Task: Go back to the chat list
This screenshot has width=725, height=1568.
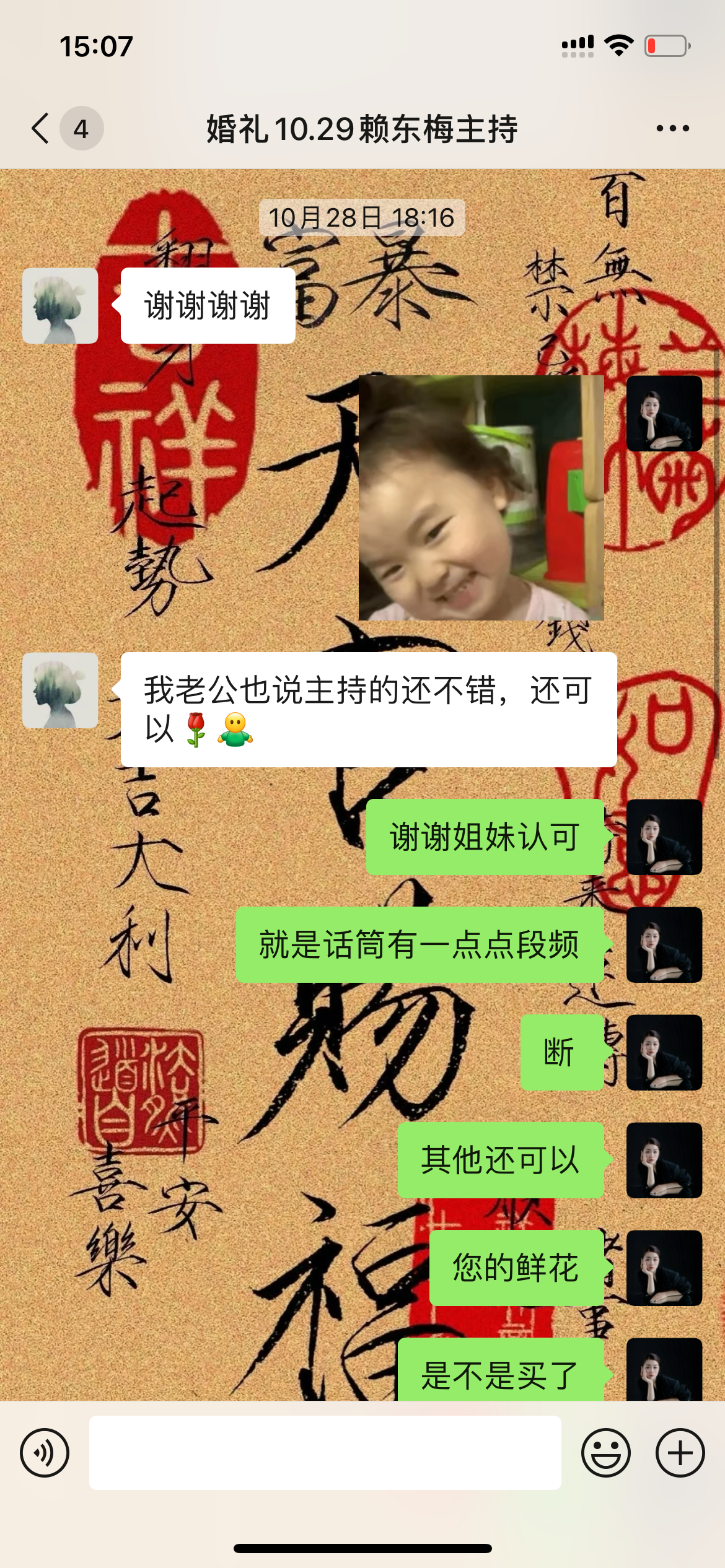Action: (x=41, y=128)
